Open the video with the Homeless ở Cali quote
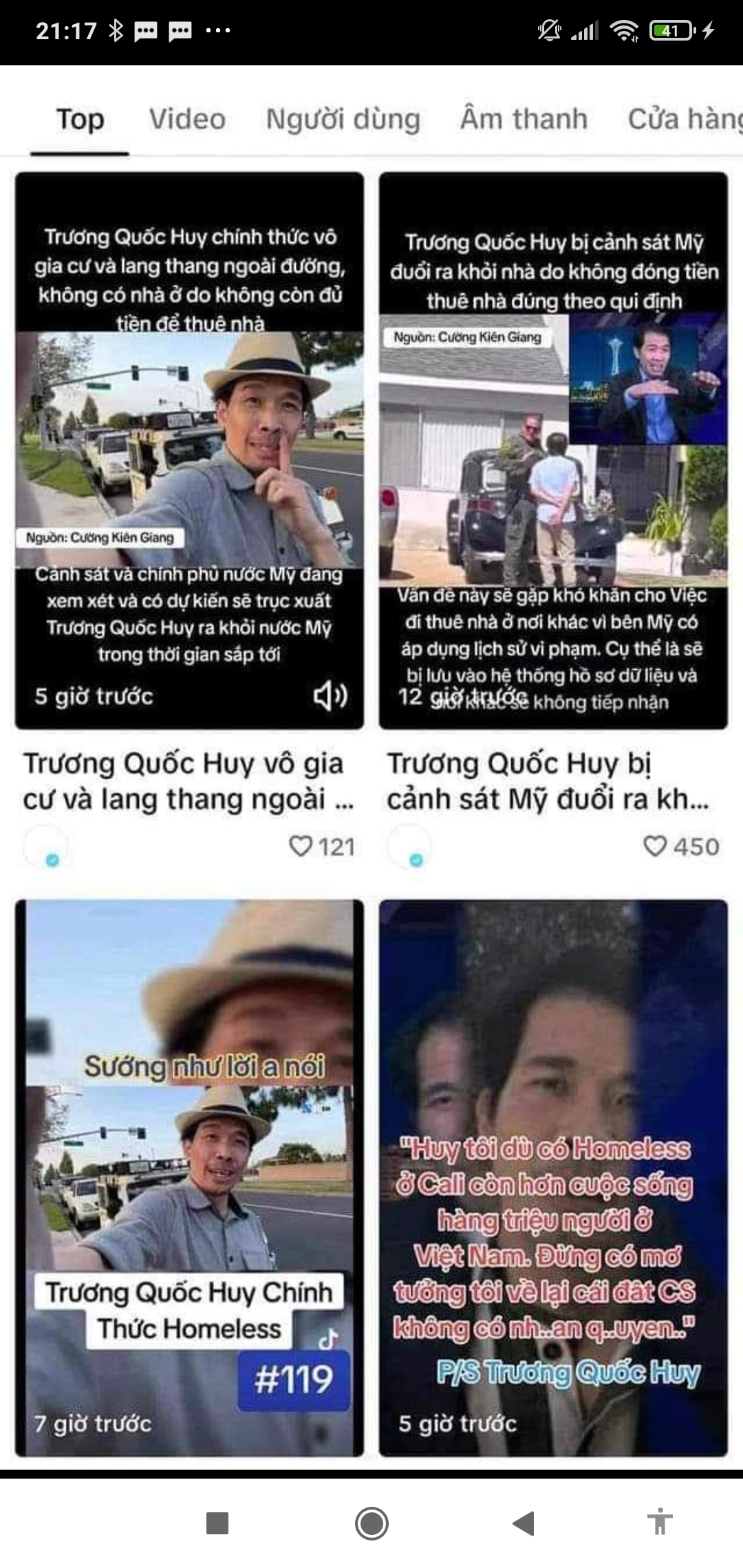This screenshot has width=743, height=1568. (553, 1177)
